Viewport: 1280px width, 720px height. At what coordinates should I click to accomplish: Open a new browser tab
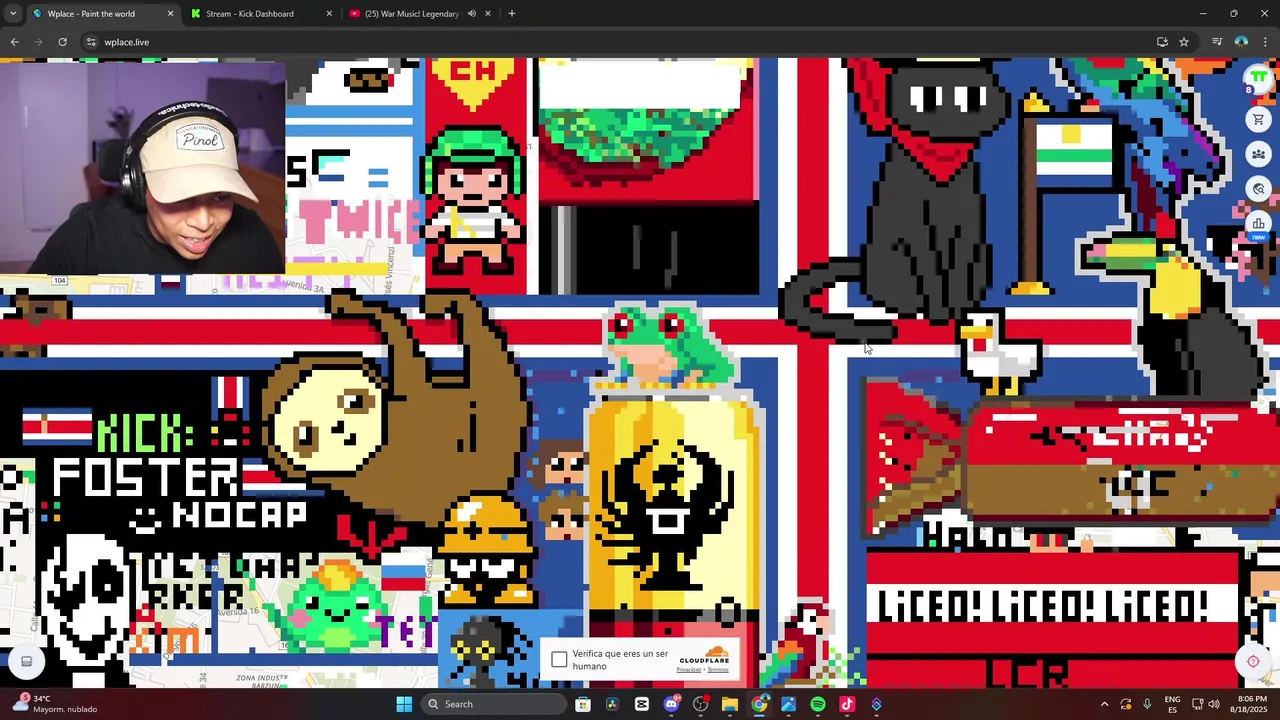[x=512, y=14]
